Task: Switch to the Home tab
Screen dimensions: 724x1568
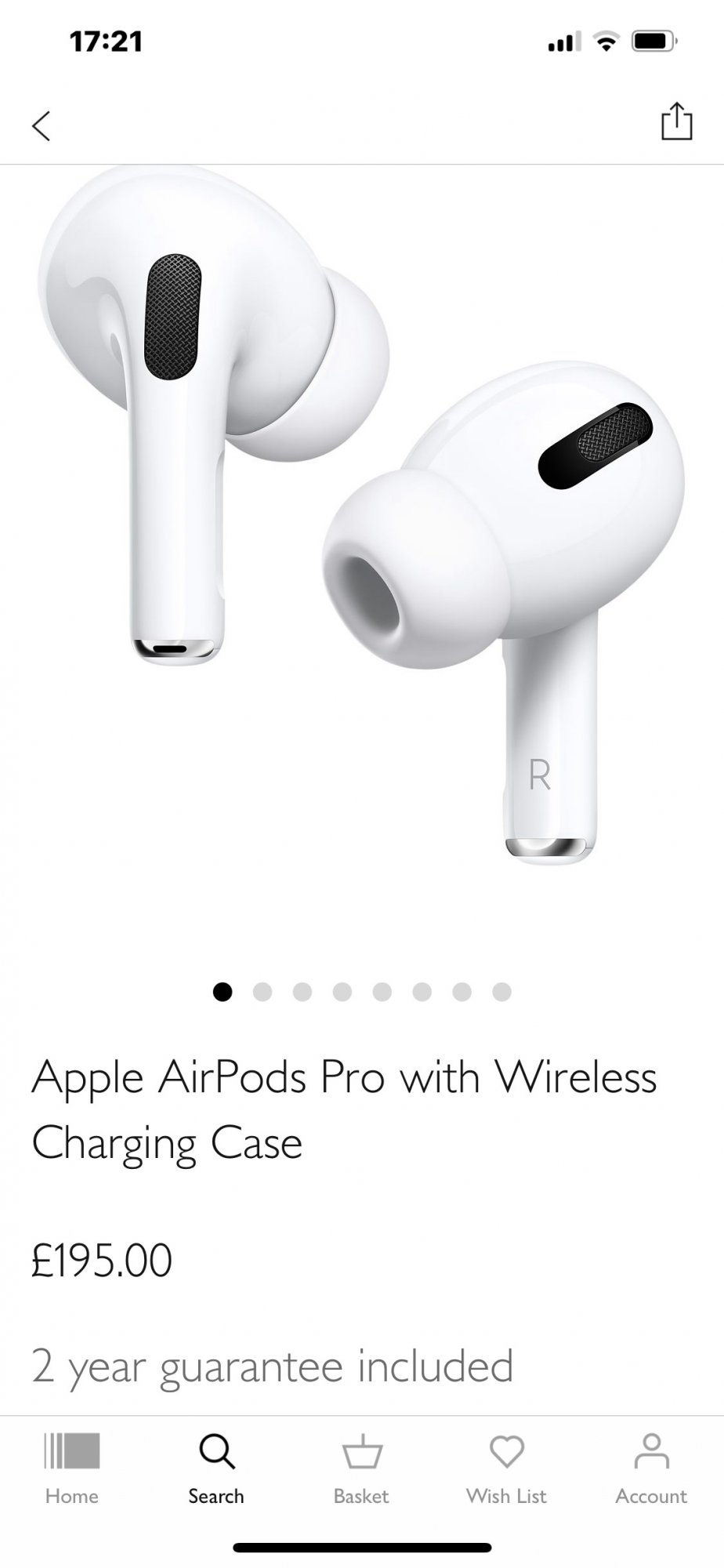Action: coord(72,1468)
